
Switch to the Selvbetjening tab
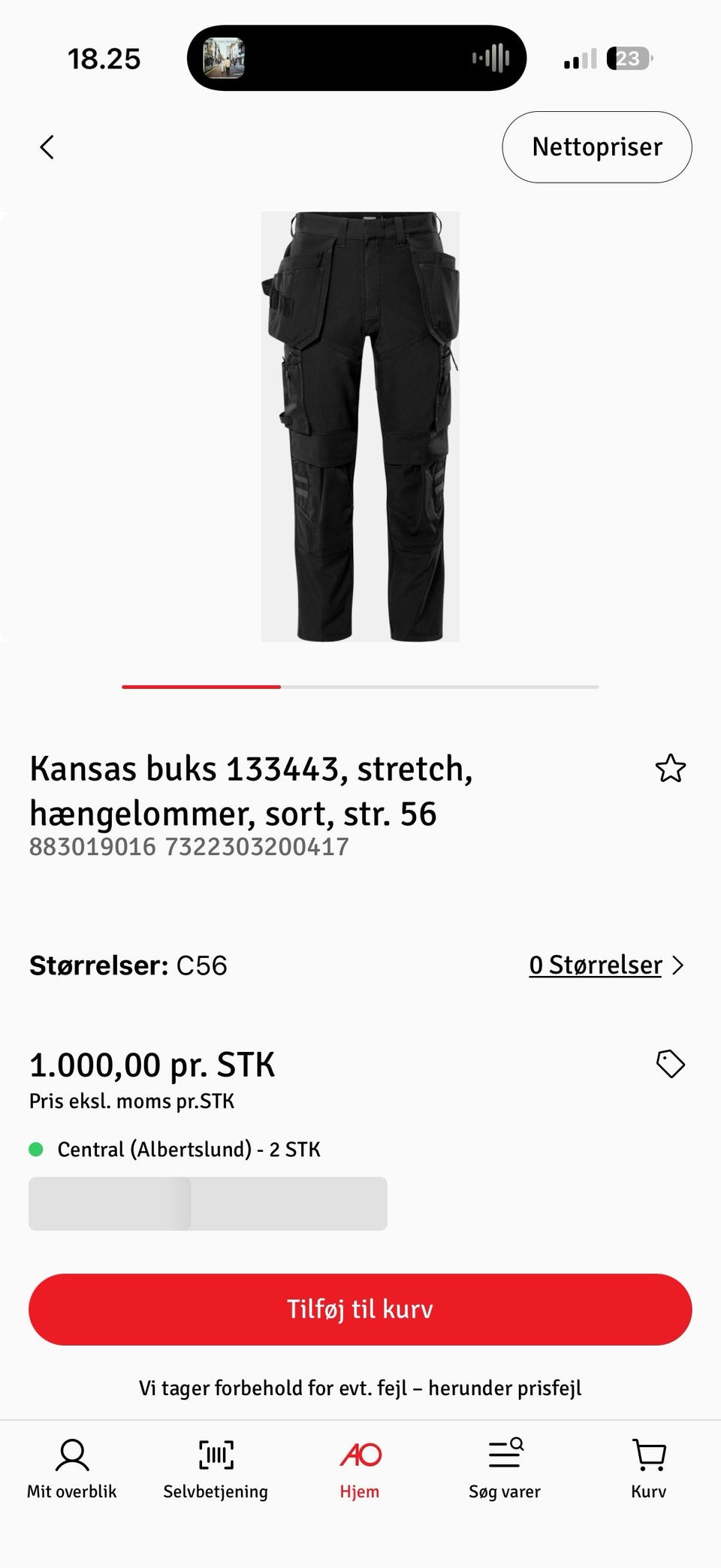point(216,1468)
